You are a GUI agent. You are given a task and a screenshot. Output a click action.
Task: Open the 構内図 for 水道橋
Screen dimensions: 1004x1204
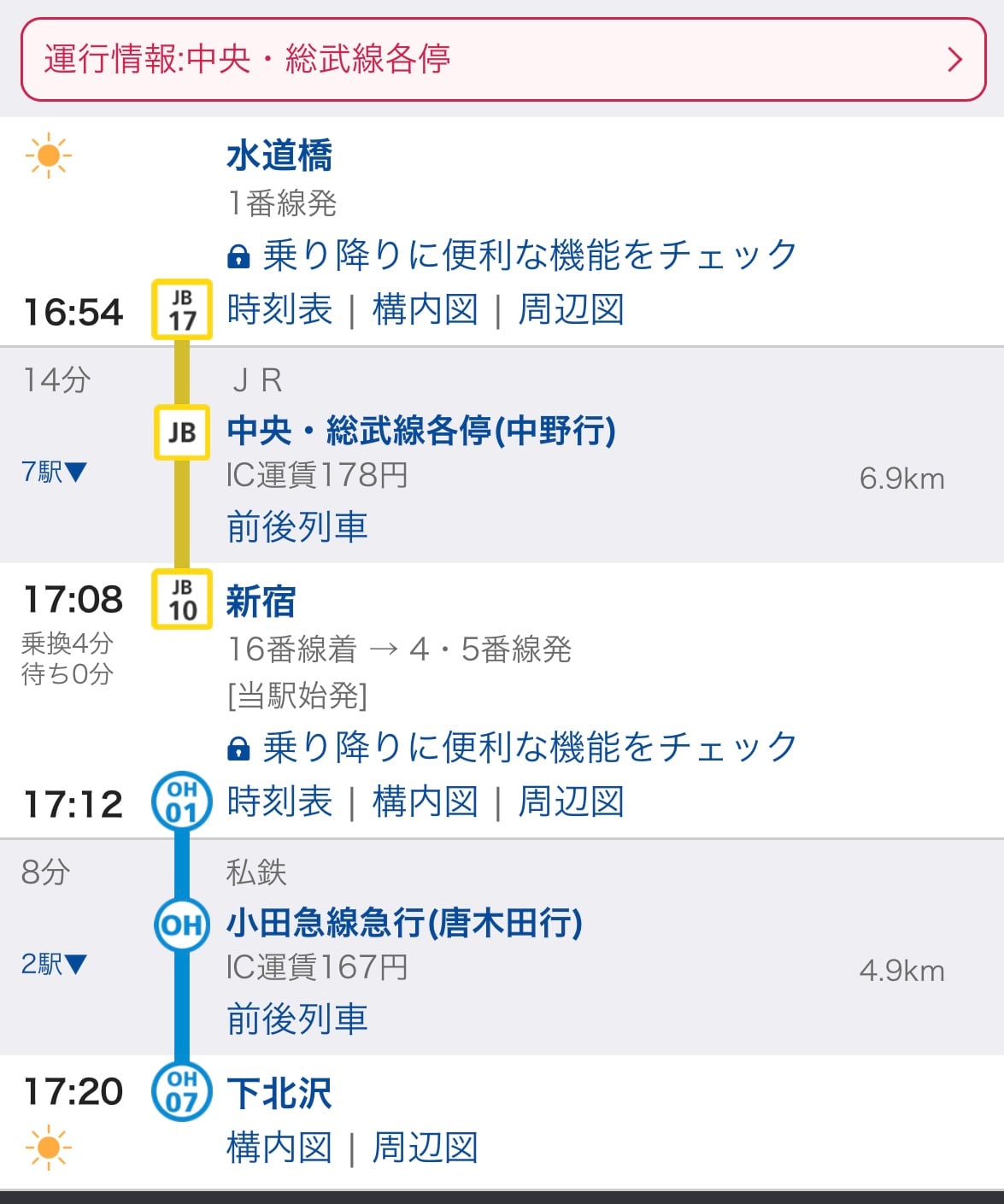pyautogui.click(x=425, y=309)
